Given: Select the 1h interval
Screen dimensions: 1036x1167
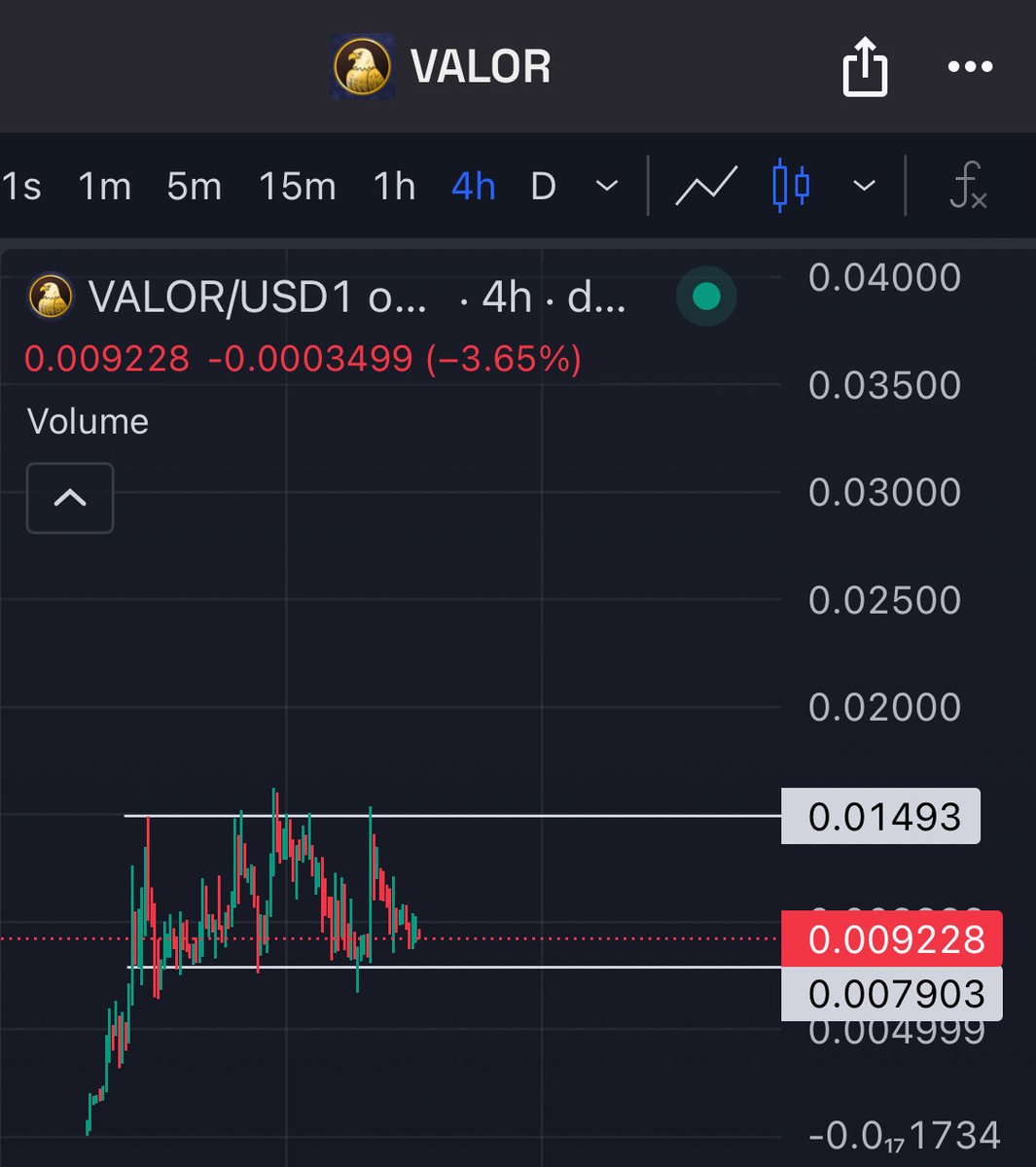Looking at the screenshot, I should point(394,185).
